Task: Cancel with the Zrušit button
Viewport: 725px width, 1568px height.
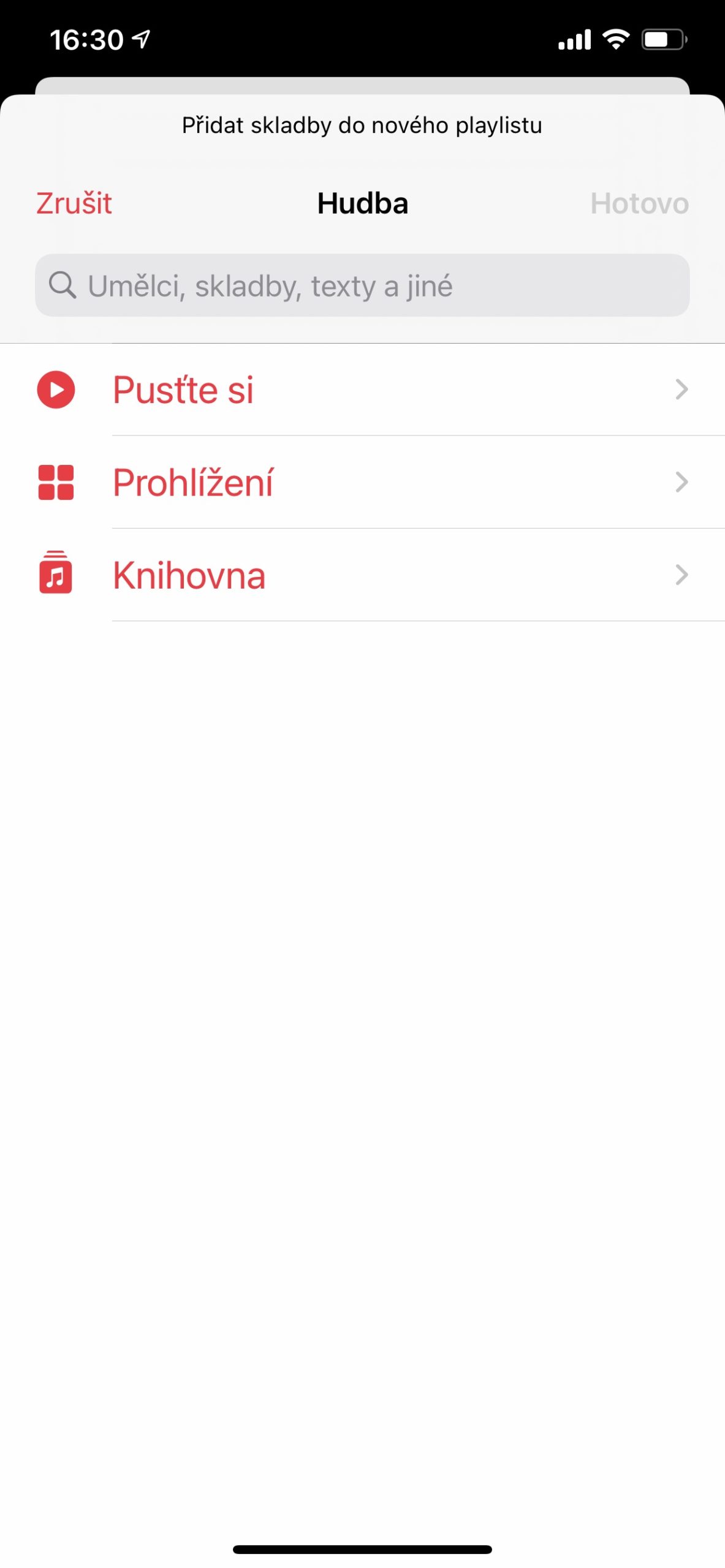Action: (x=73, y=203)
